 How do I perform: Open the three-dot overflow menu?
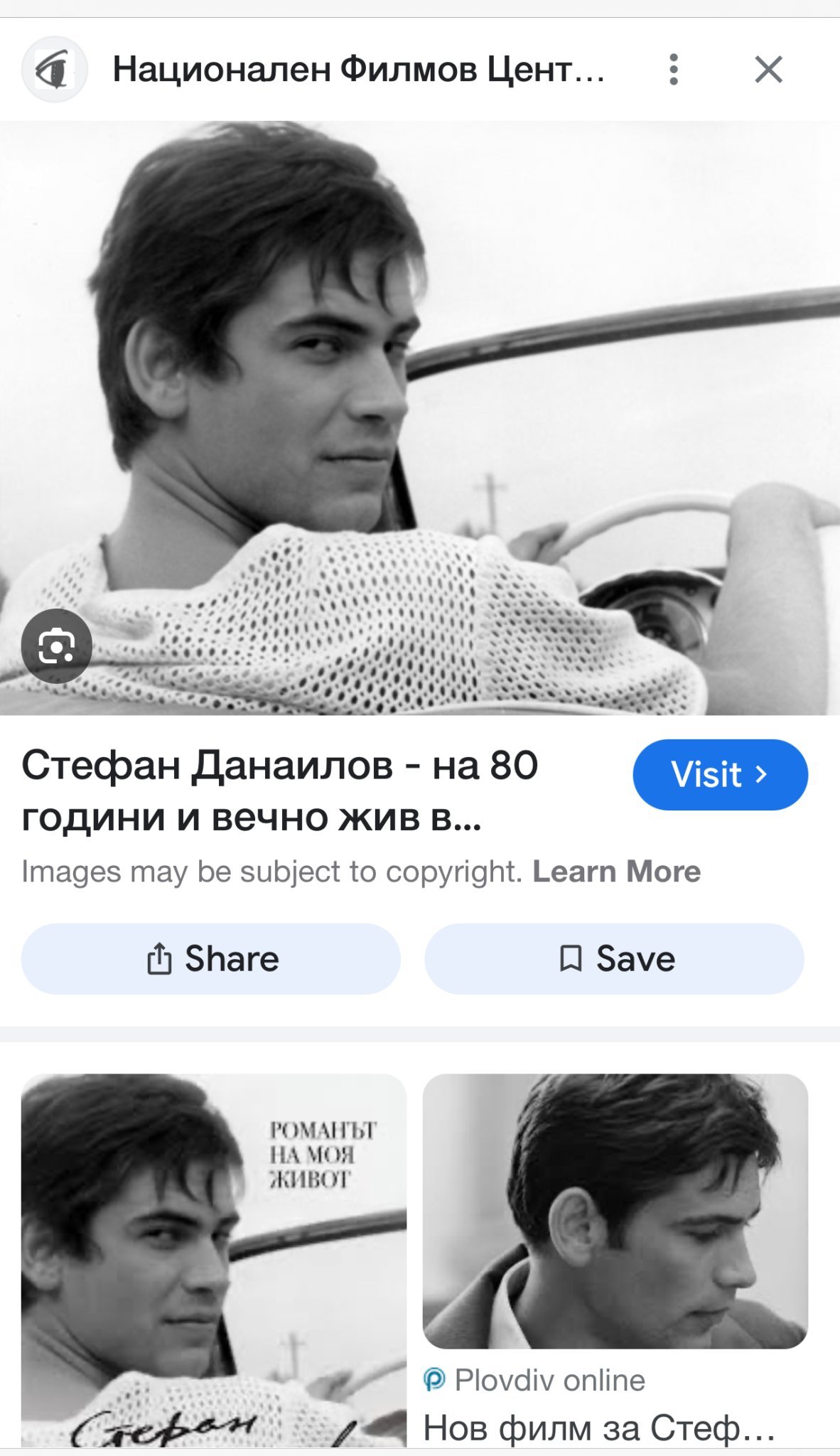point(674,70)
